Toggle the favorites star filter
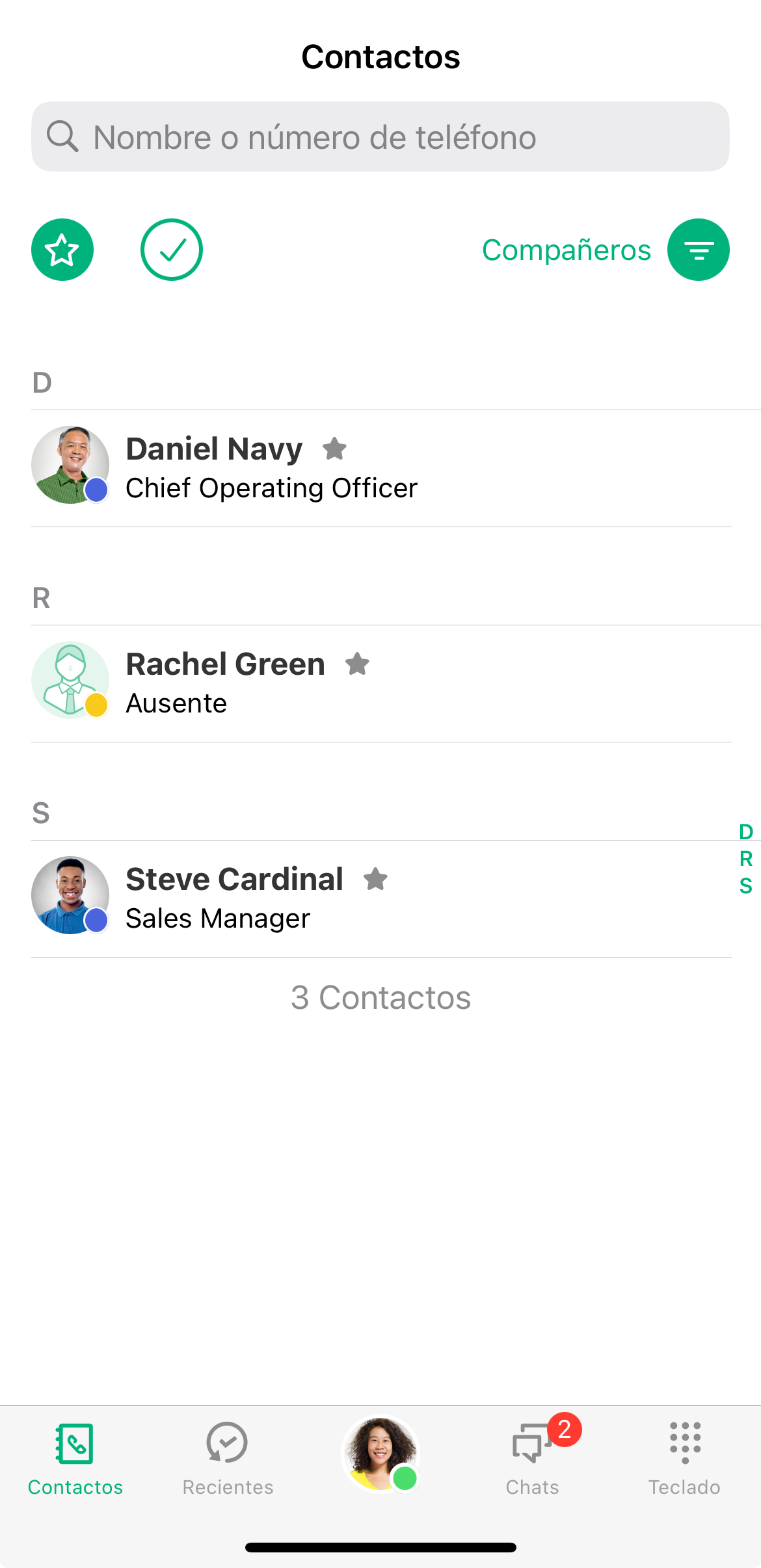 (62, 250)
